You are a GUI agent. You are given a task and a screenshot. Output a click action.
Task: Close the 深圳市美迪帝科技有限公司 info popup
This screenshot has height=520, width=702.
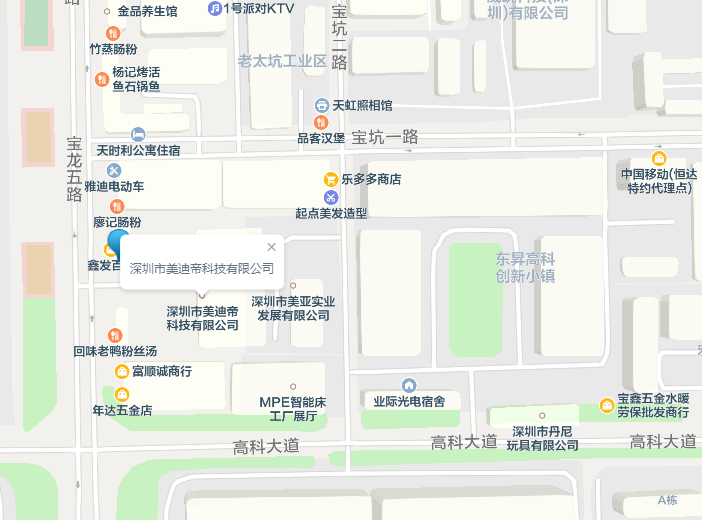click(x=271, y=247)
